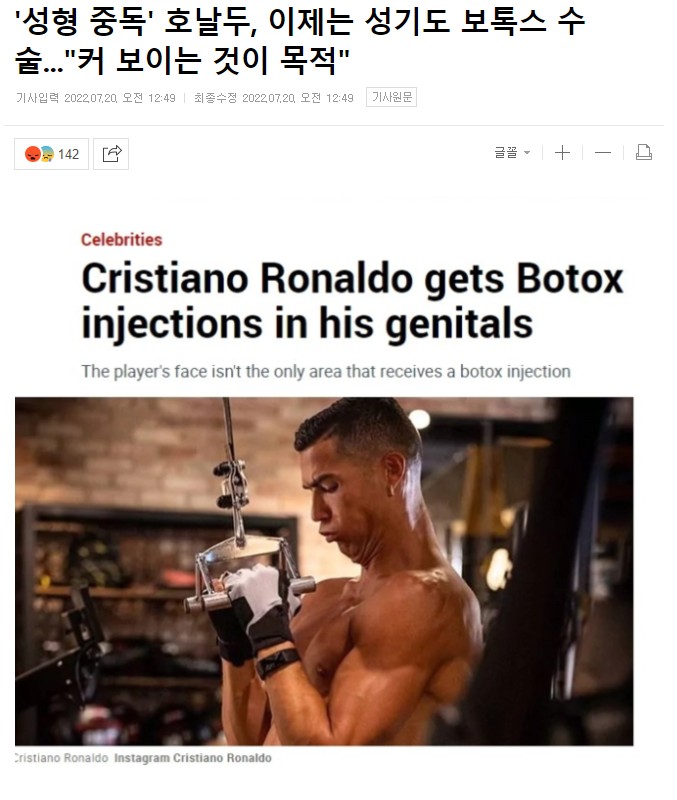Share this article

pos(112,154)
